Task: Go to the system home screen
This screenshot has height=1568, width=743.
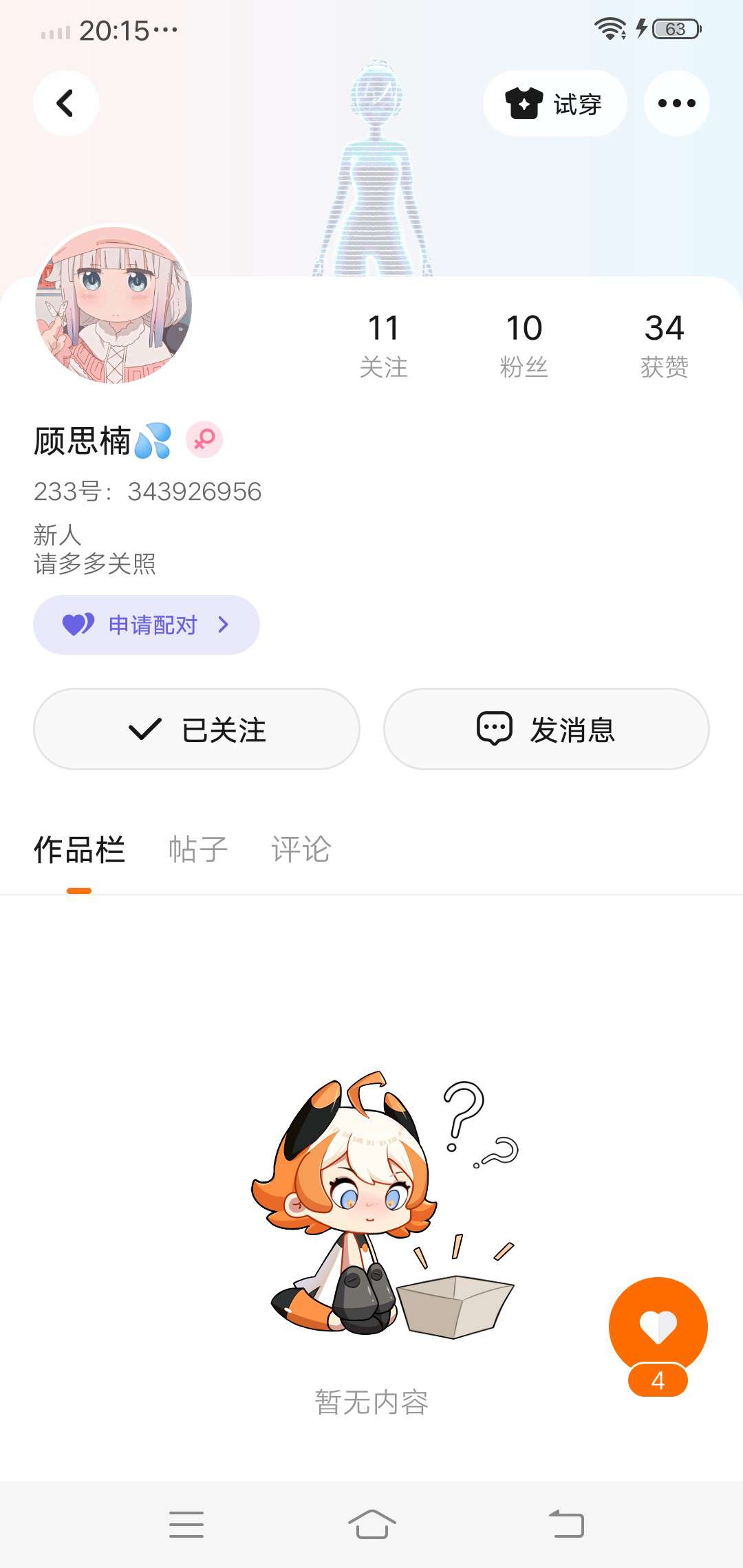Action: point(371,1525)
